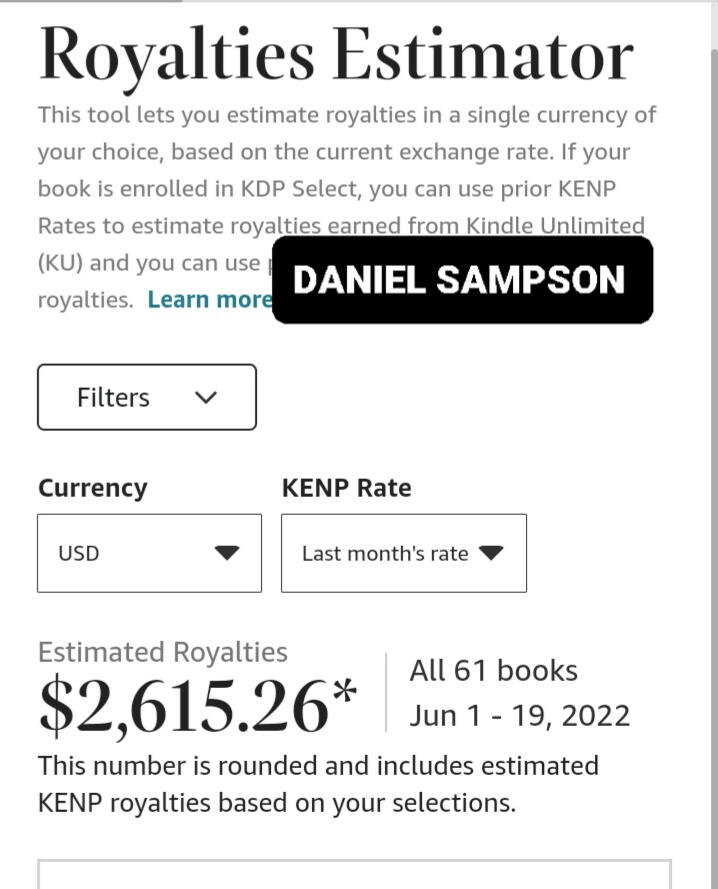Image resolution: width=718 pixels, height=889 pixels.
Task: Expand the Filters dropdown
Action: point(147,397)
